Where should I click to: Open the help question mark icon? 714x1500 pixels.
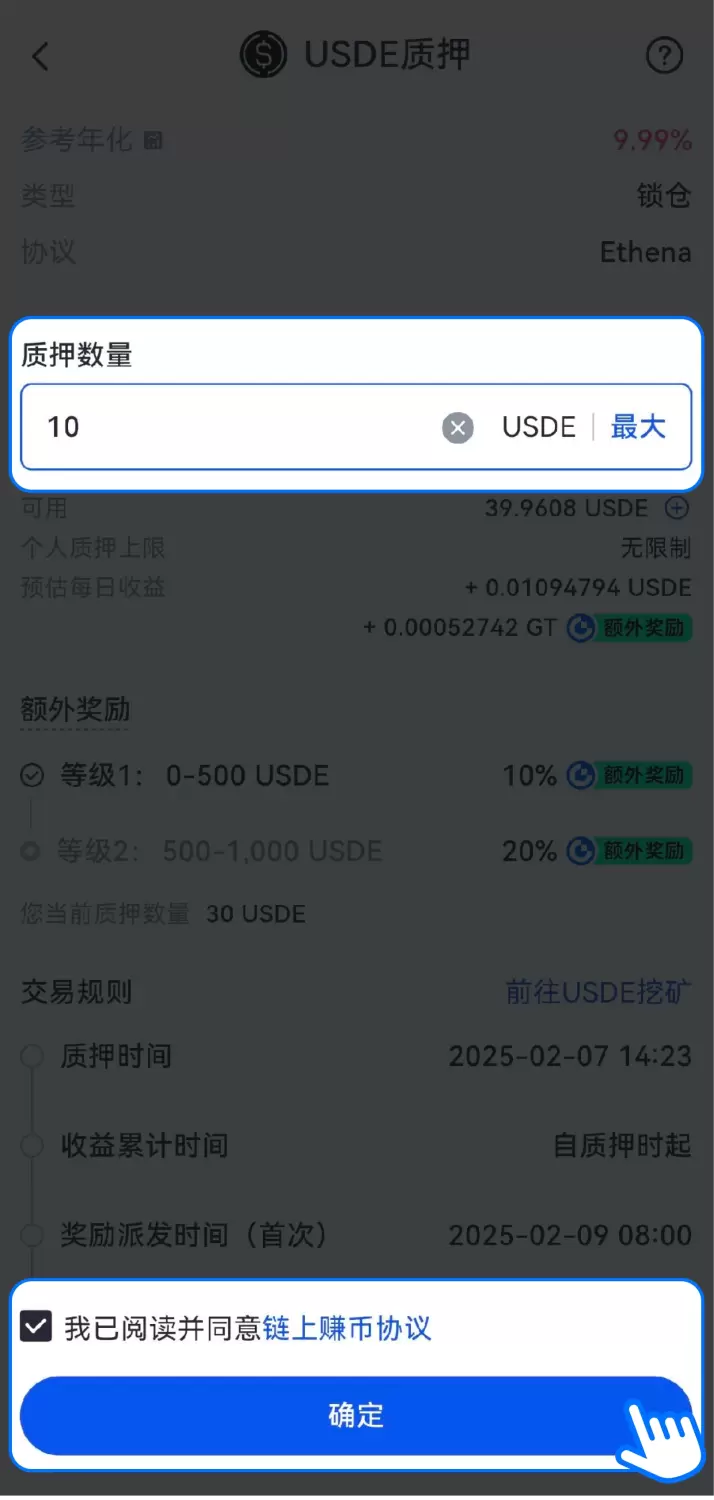pos(664,56)
